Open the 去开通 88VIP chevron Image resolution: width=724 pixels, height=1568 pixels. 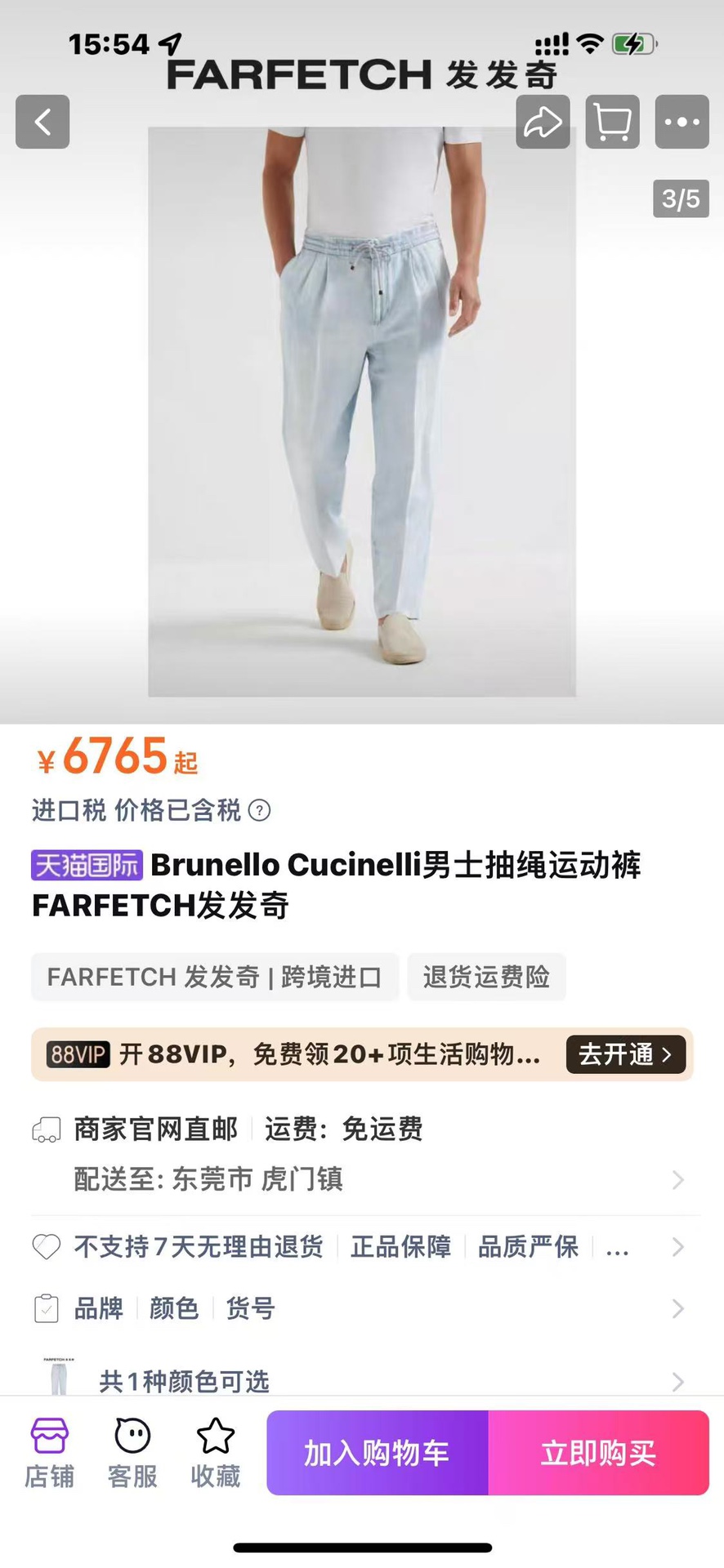(x=625, y=1054)
